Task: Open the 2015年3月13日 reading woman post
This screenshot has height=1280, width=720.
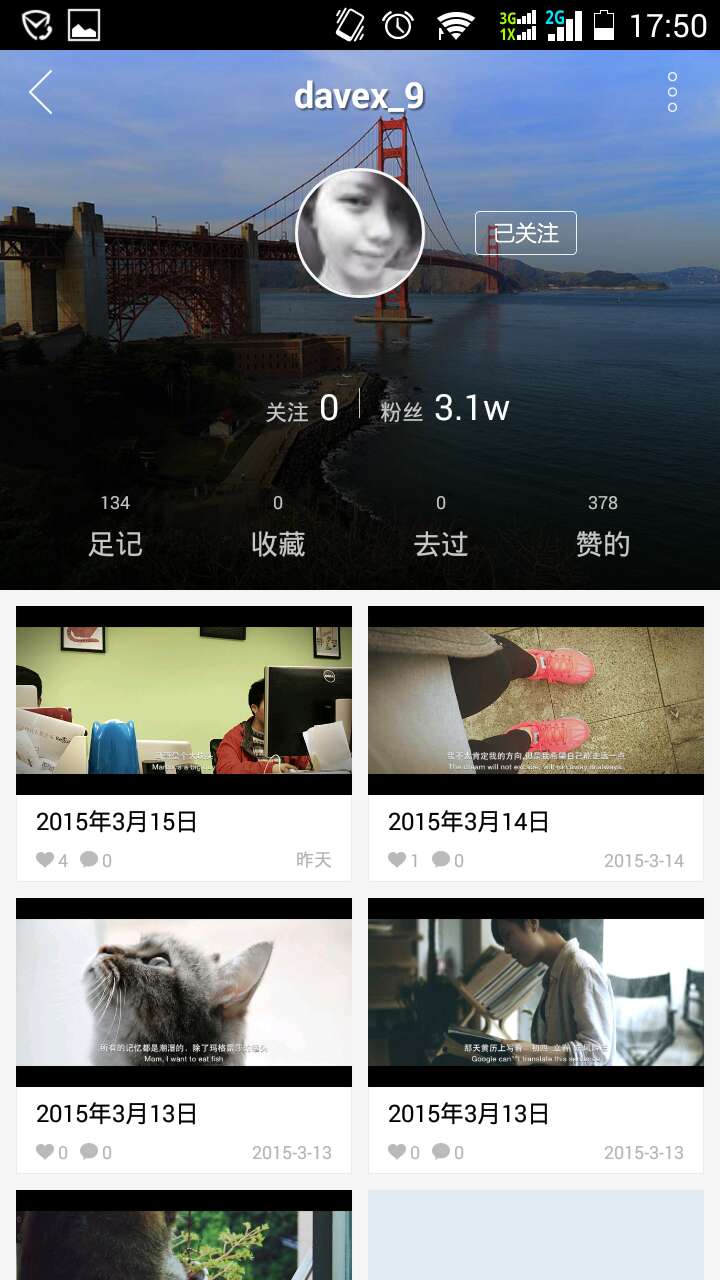Action: [x=536, y=1035]
